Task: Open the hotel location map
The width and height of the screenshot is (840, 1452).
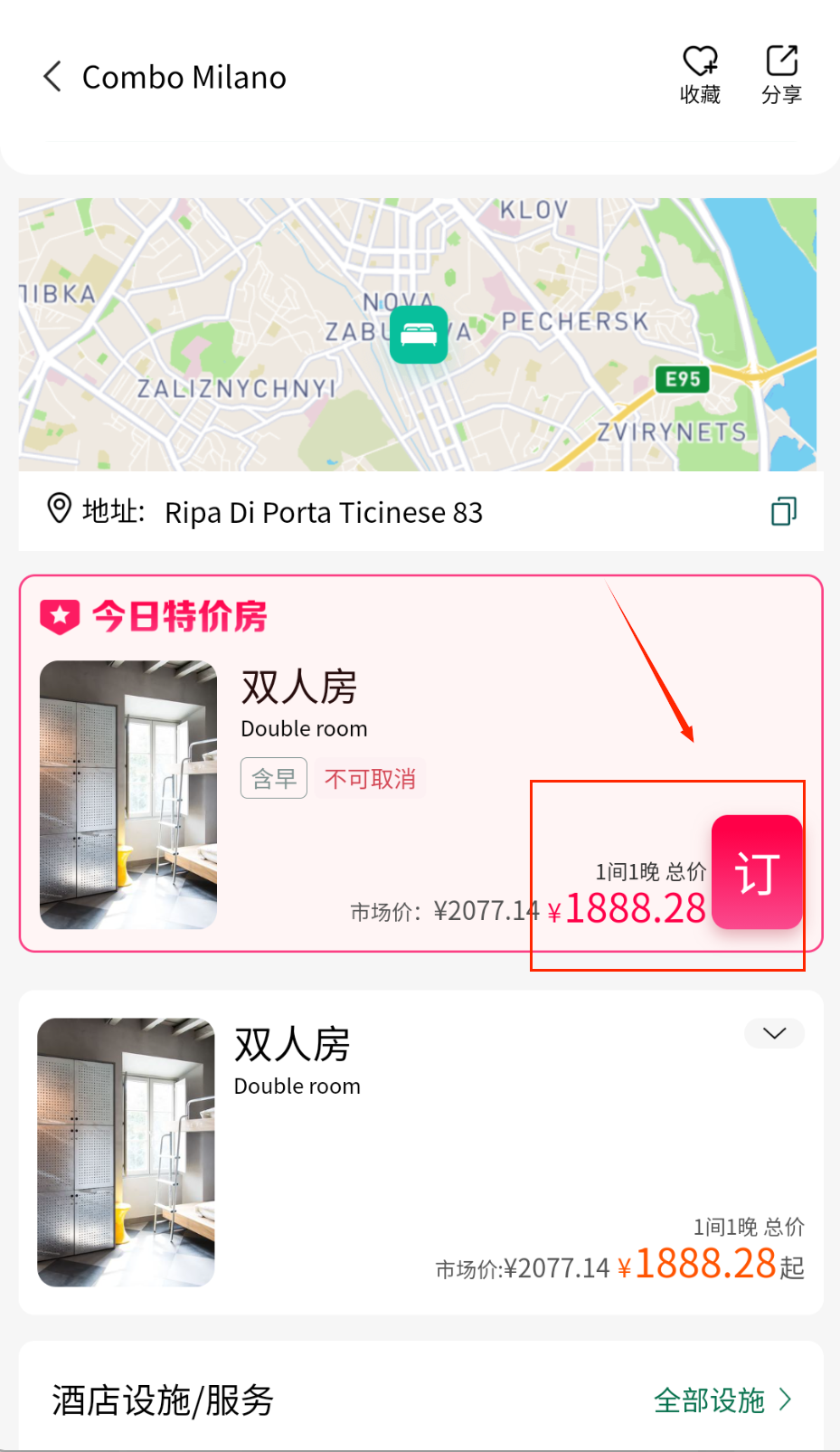Action: coord(418,335)
